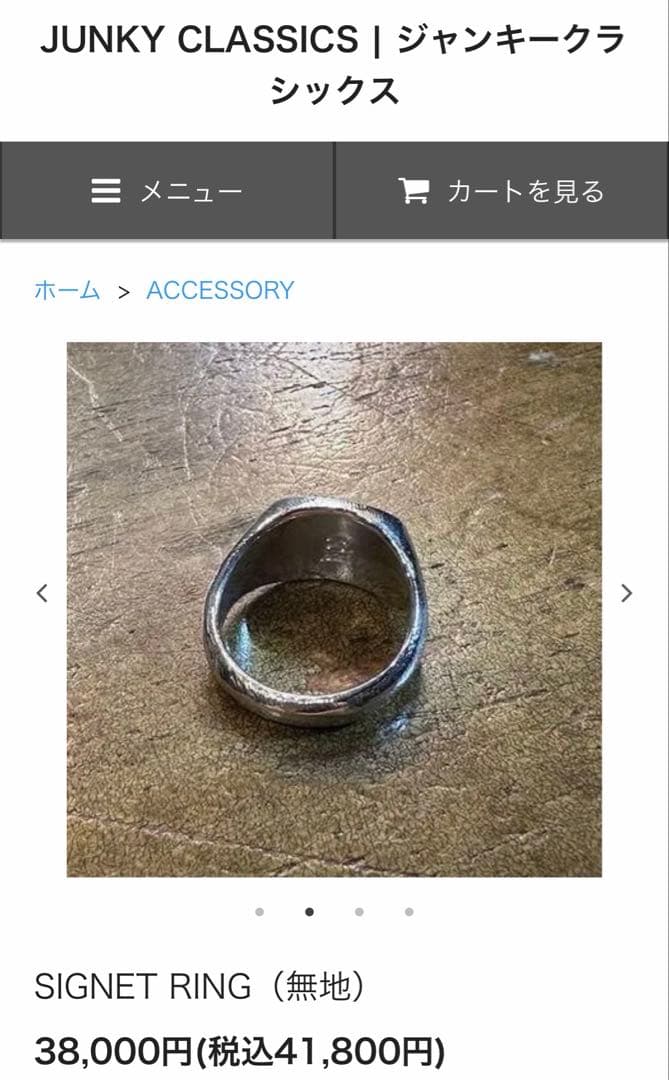Open the ACCESSORY category breadcrumb
Screen dimensions: 669x1080
pyautogui.click(x=220, y=291)
